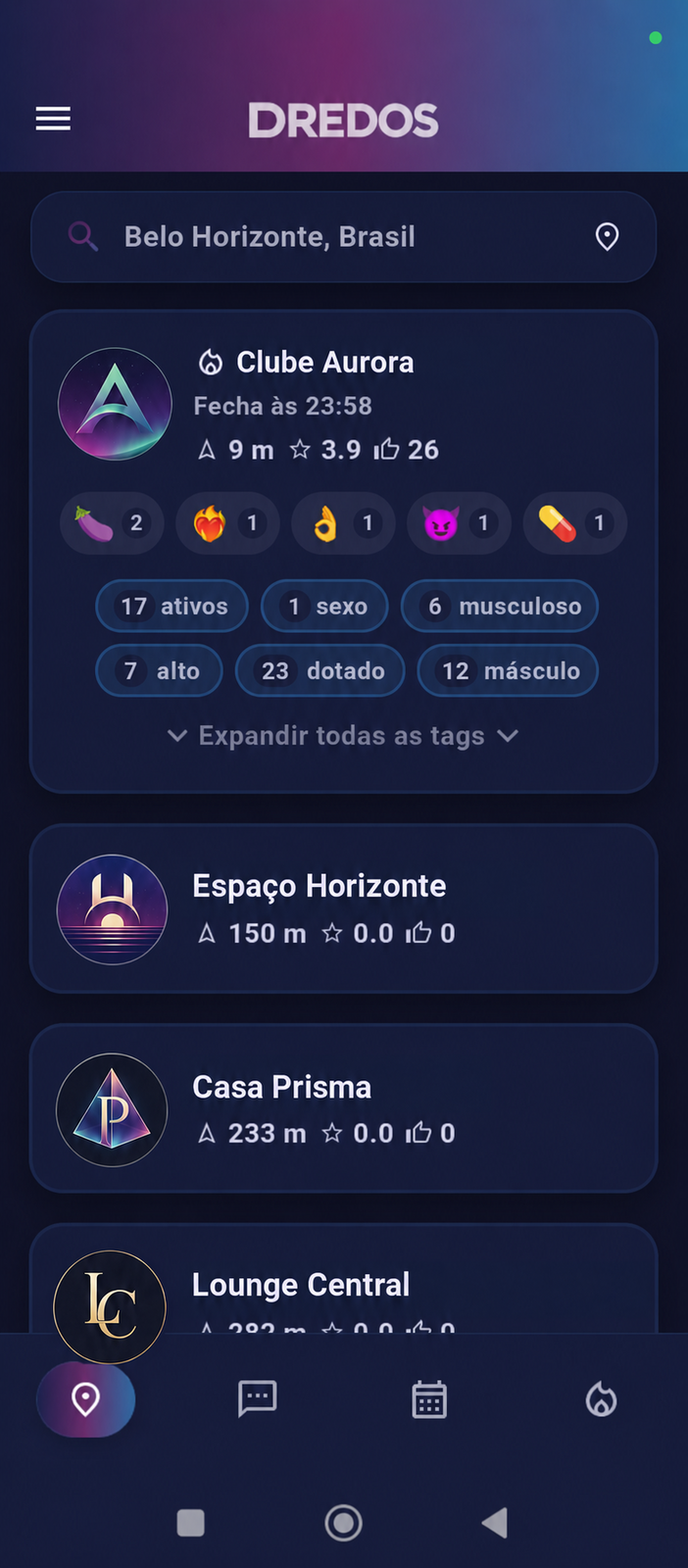Image resolution: width=688 pixels, height=1568 pixels.
Task: Tap the Belo Horizonte search field
Action: coord(343,237)
